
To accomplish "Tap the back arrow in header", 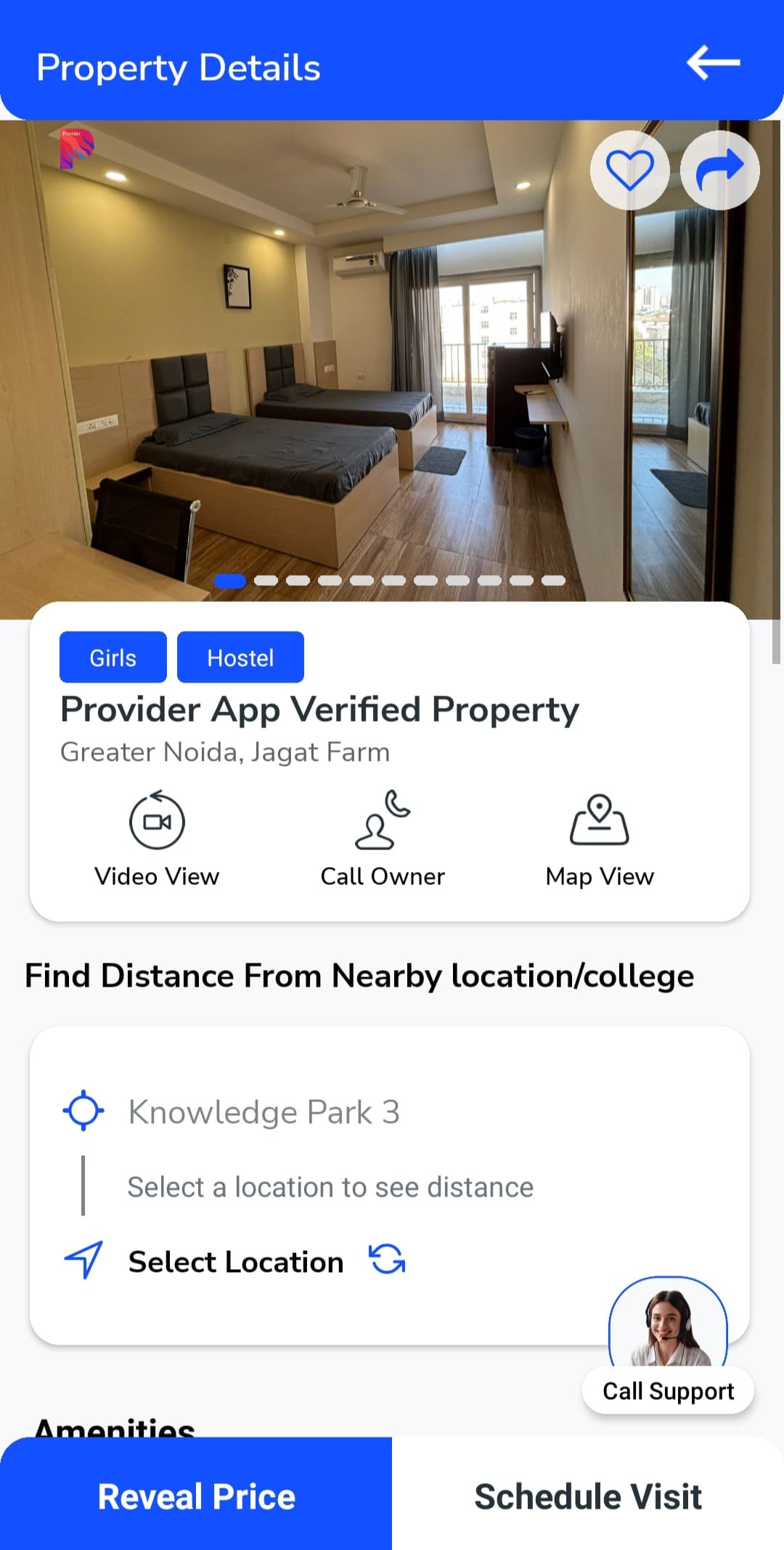I will pos(714,64).
